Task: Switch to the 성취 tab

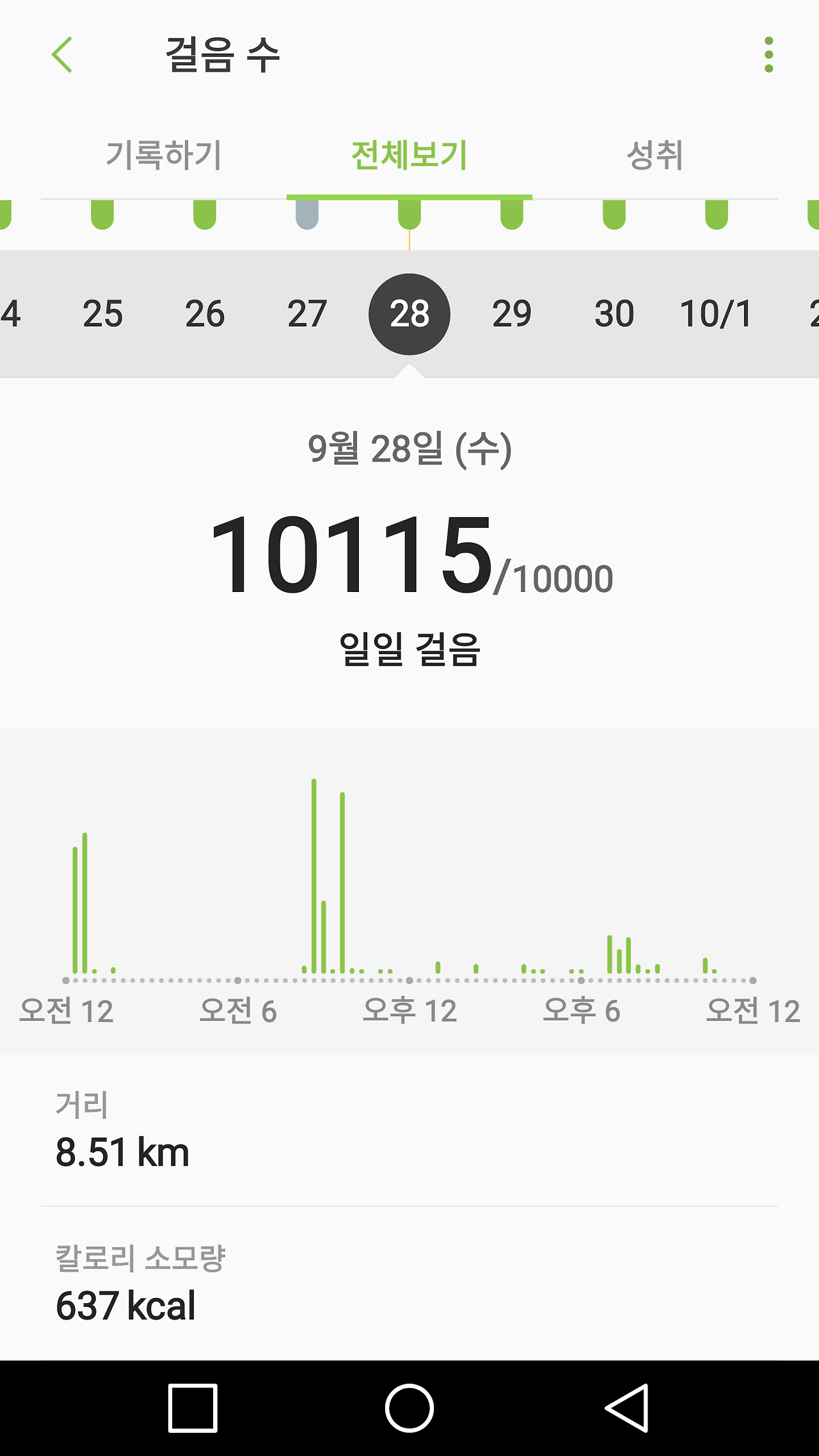Action: (x=655, y=156)
